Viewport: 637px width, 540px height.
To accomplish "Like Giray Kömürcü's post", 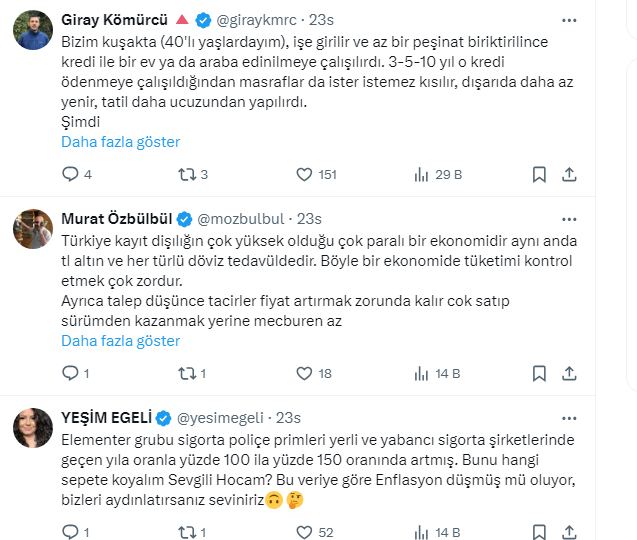I will (x=306, y=174).
